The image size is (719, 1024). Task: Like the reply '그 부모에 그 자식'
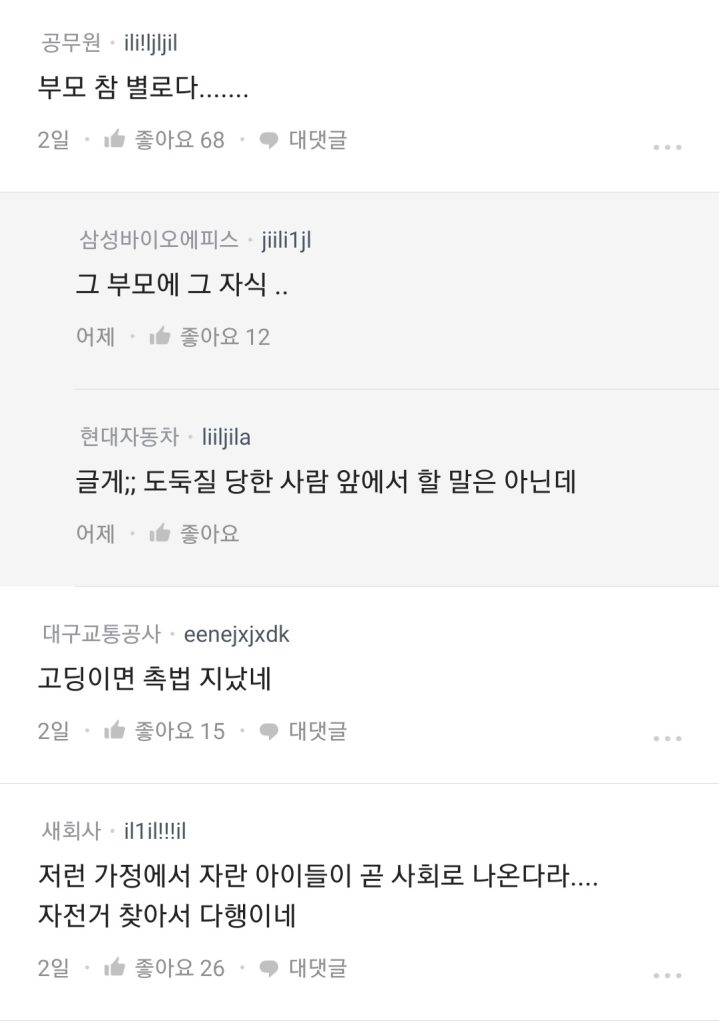click(209, 337)
